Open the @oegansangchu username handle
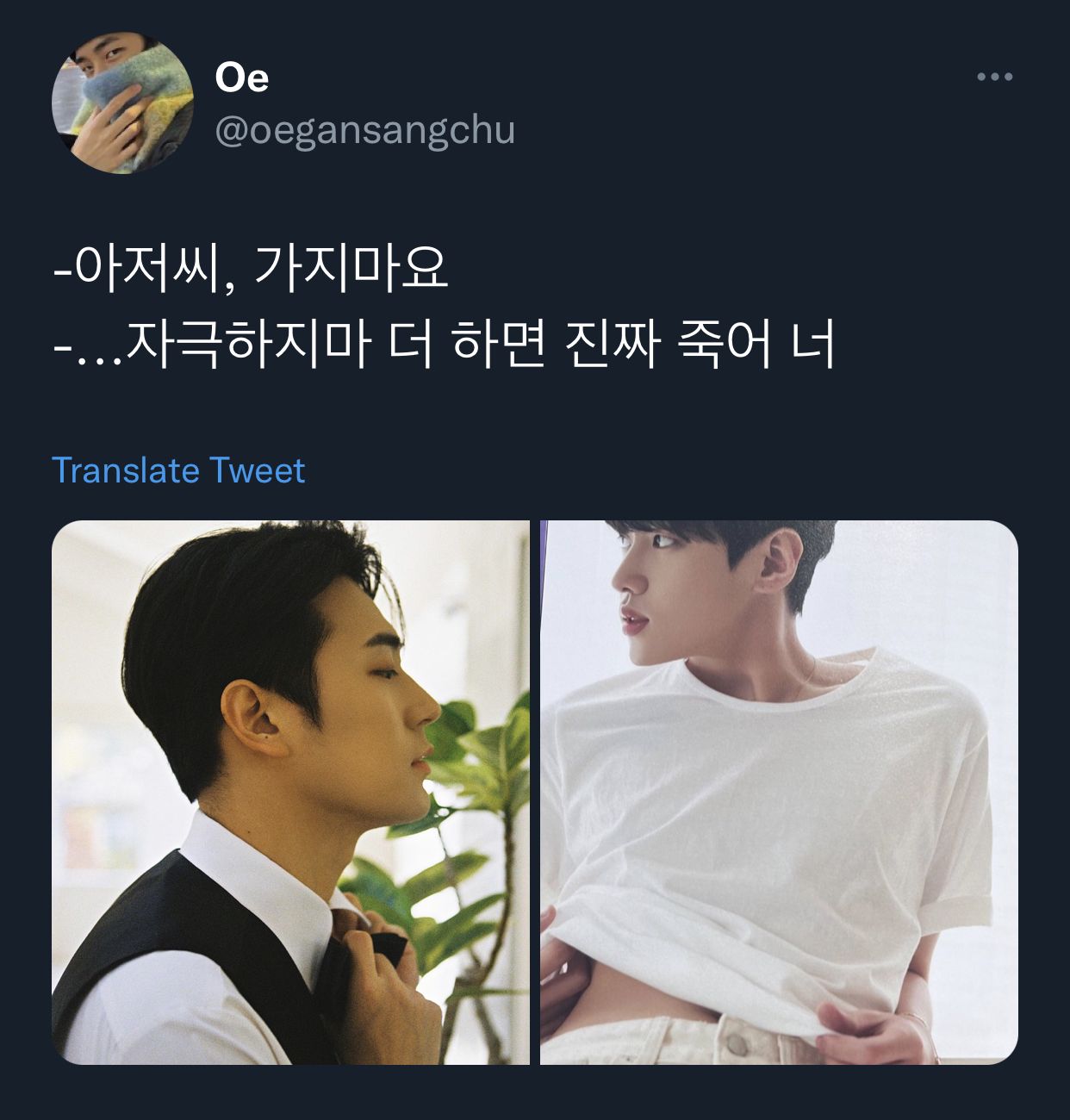Viewport: 1070px width, 1120px height. tap(364, 130)
